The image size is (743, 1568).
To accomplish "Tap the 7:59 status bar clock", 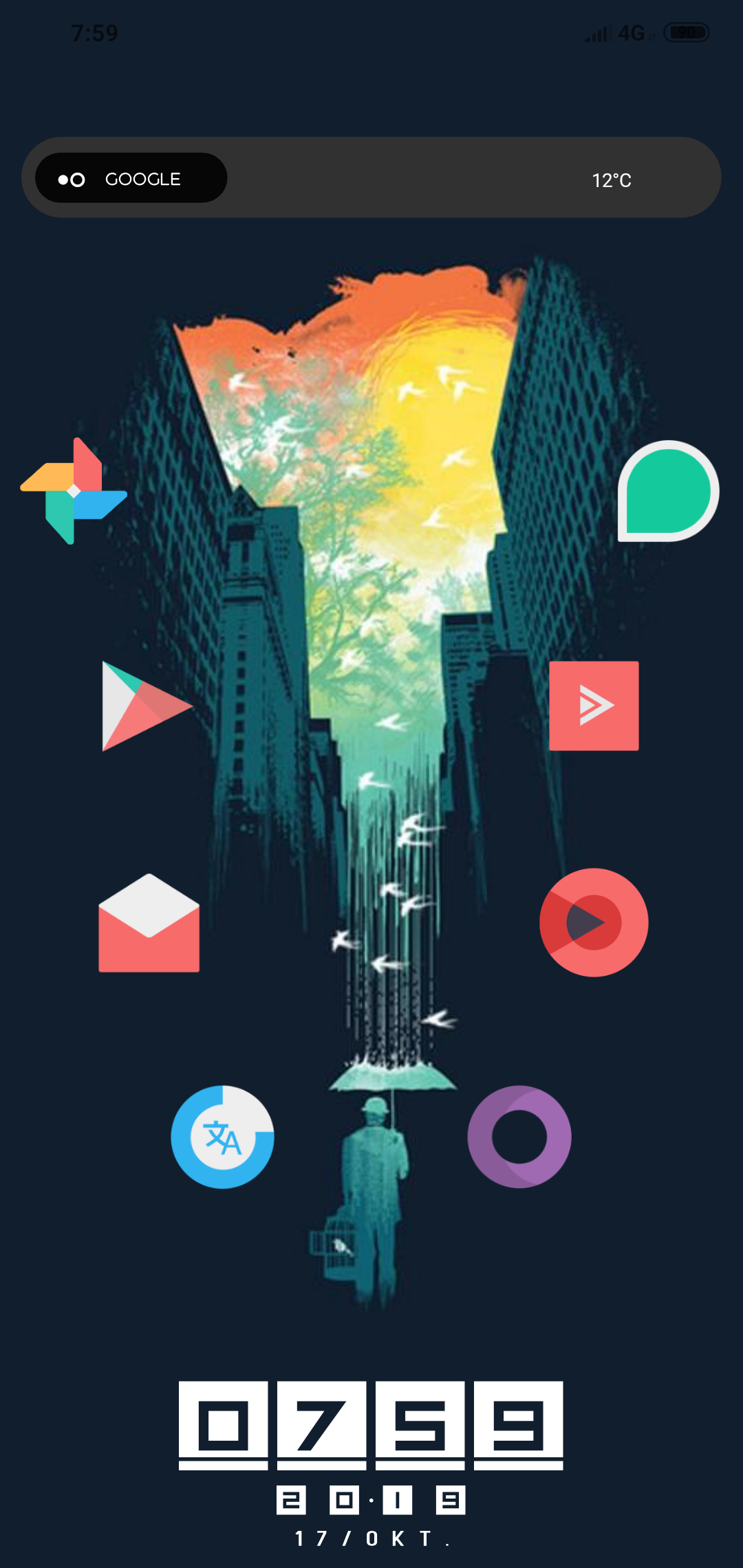I will click(94, 32).
